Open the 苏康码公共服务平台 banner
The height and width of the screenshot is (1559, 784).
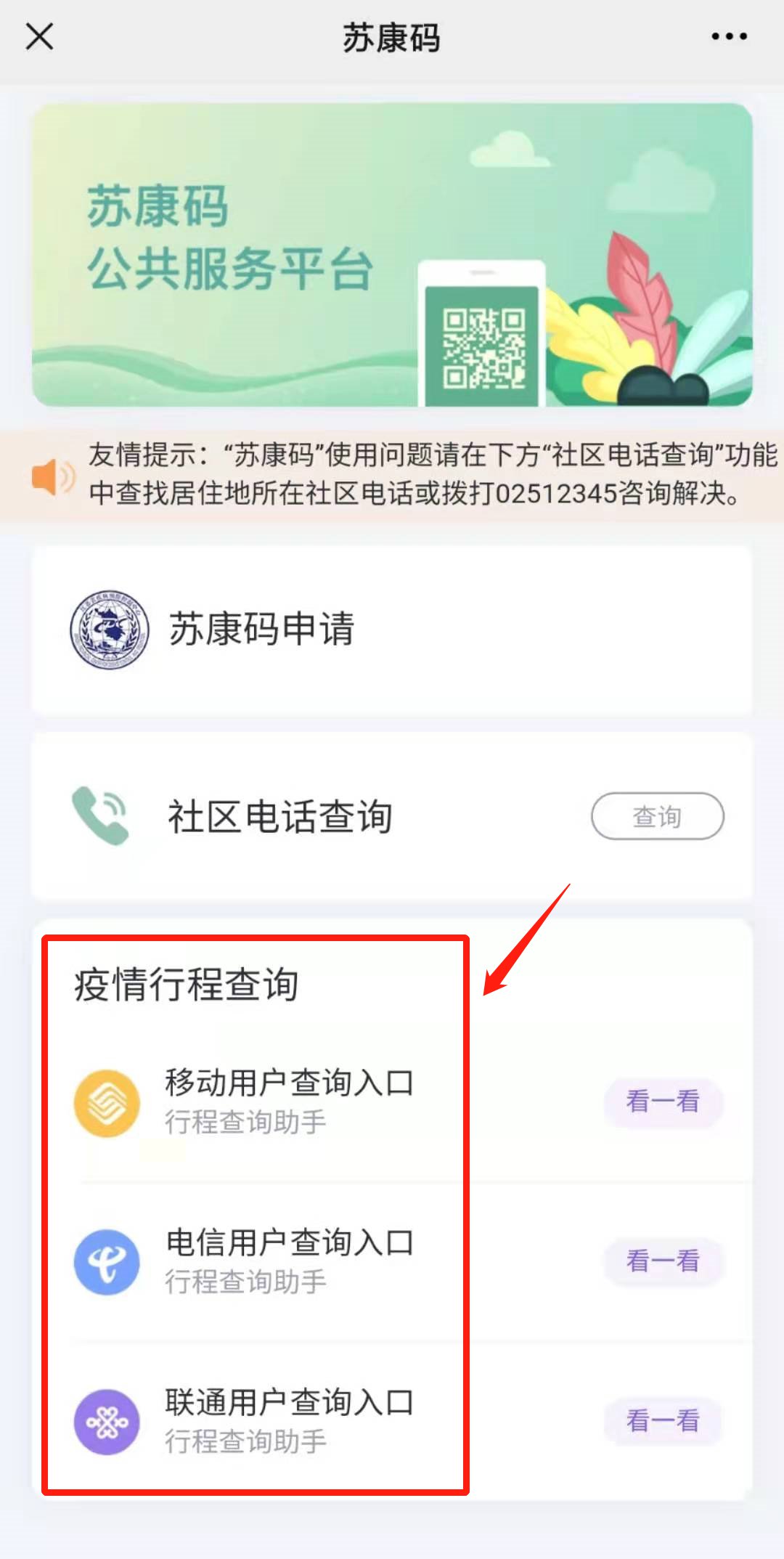coord(392,254)
